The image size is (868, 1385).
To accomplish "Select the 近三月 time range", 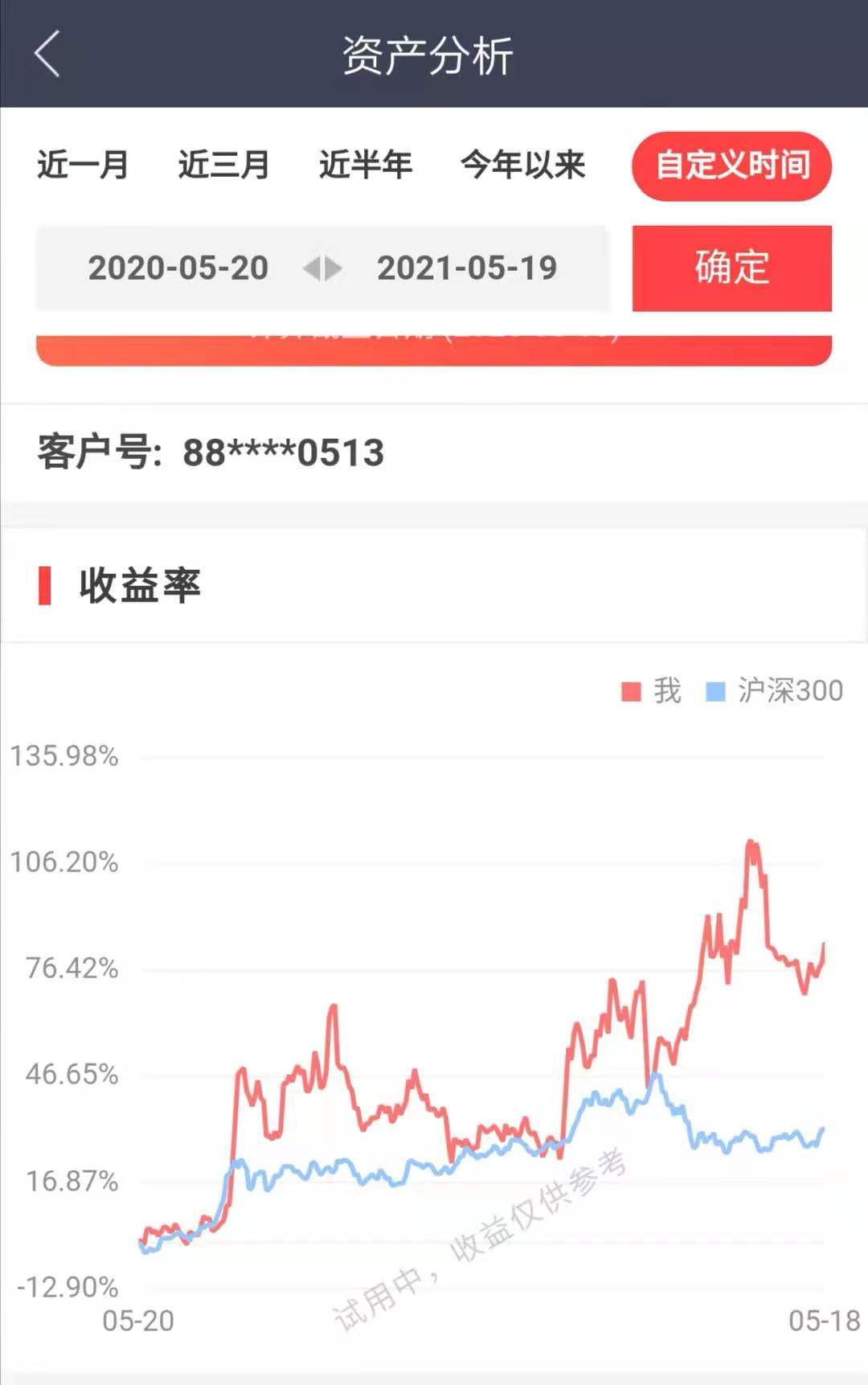I will pyautogui.click(x=223, y=165).
